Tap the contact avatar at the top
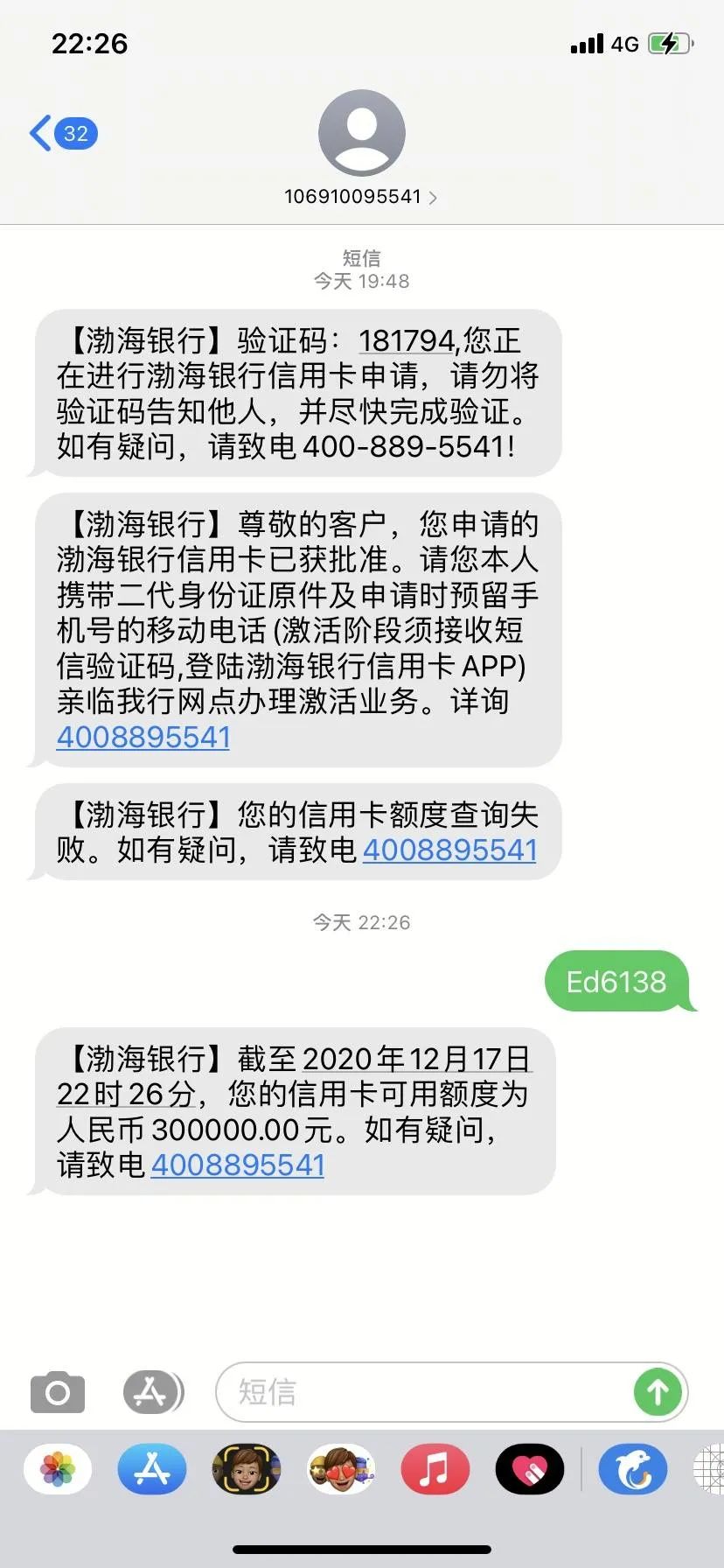Screen dimensions: 724x1568 tap(362, 131)
